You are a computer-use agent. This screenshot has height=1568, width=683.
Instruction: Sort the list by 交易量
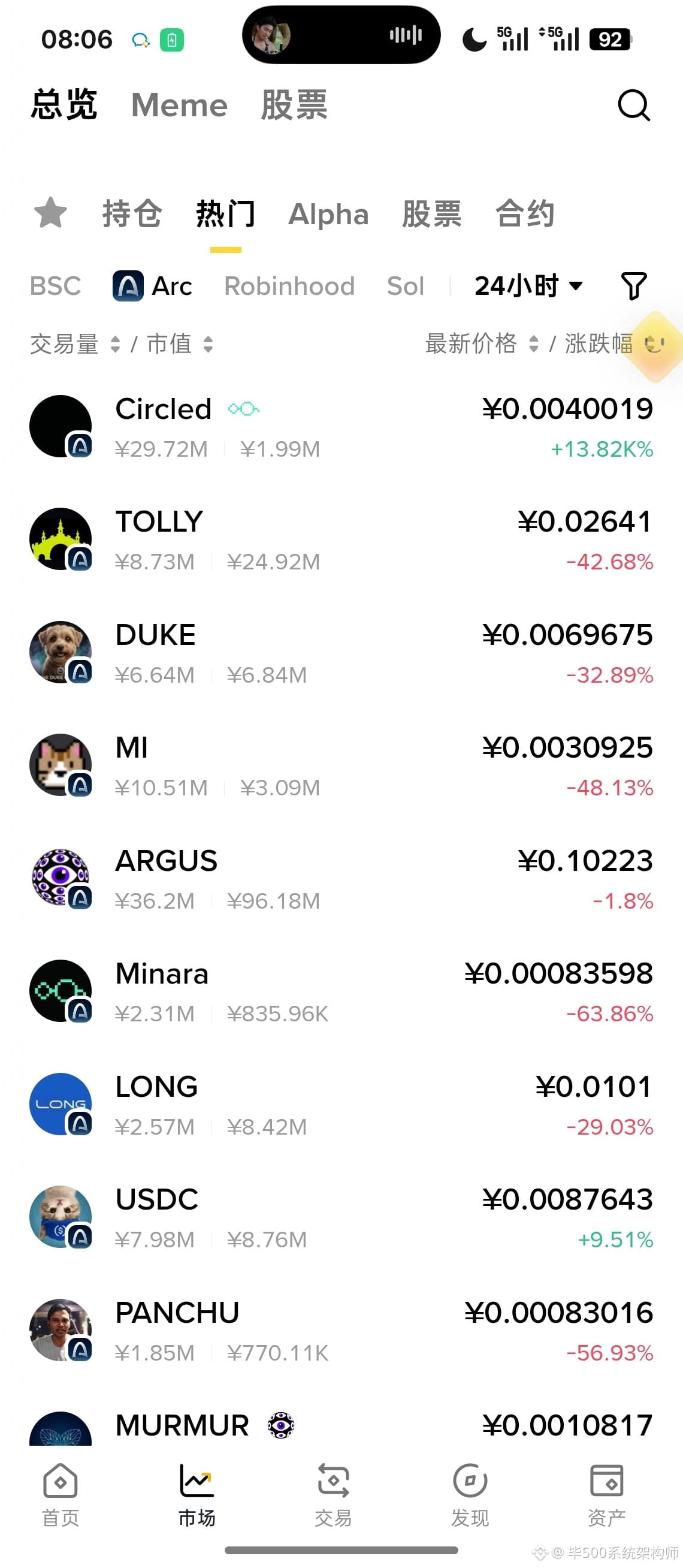pyautogui.click(x=75, y=345)
